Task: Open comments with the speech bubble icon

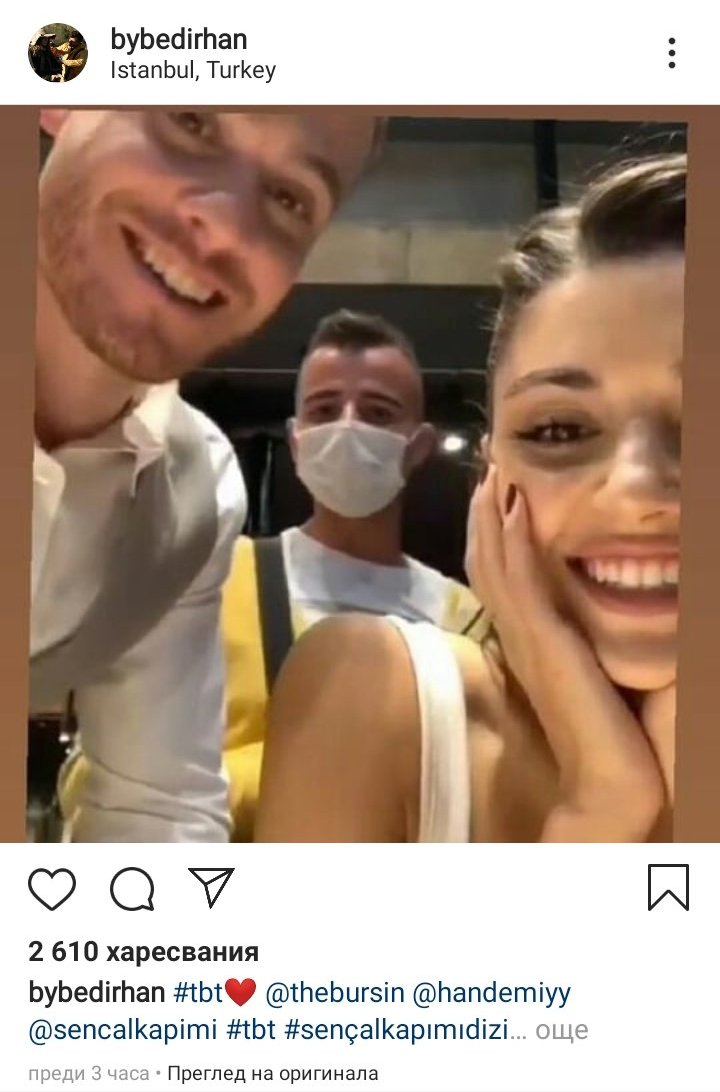Action: click(132, 889)
